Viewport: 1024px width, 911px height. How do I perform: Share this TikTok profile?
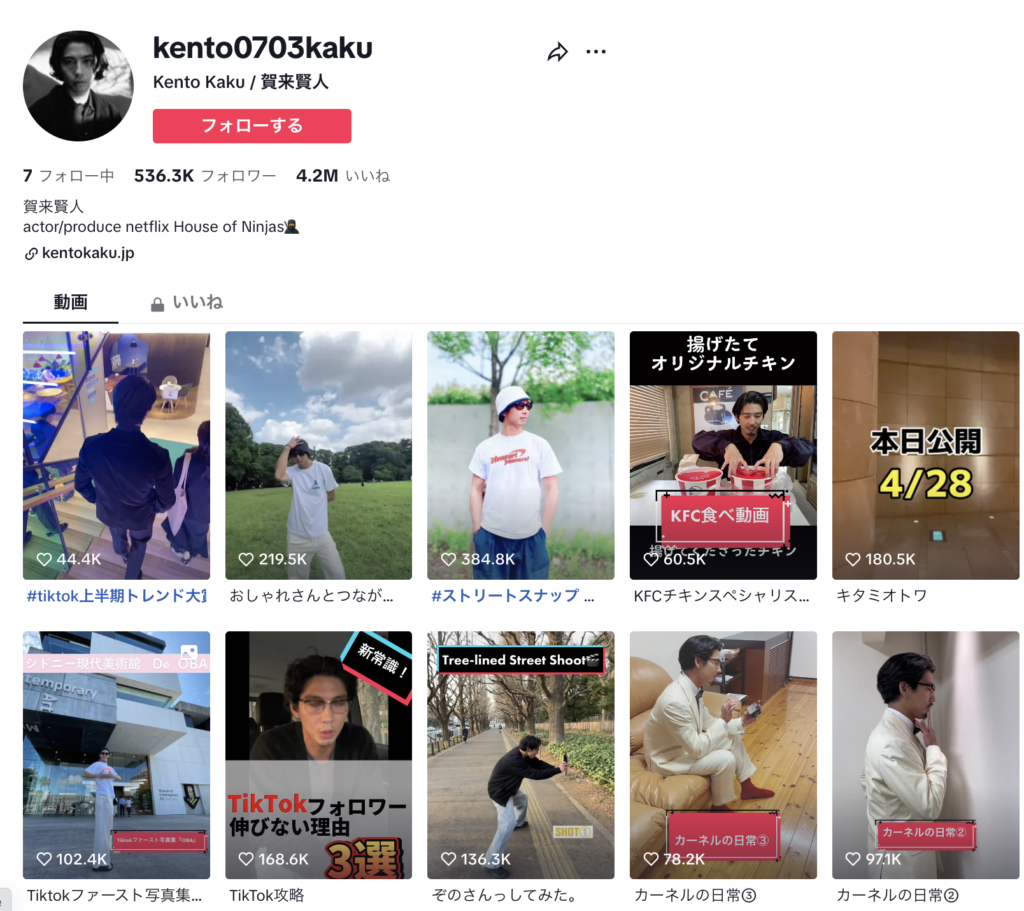tap(557, 52)
